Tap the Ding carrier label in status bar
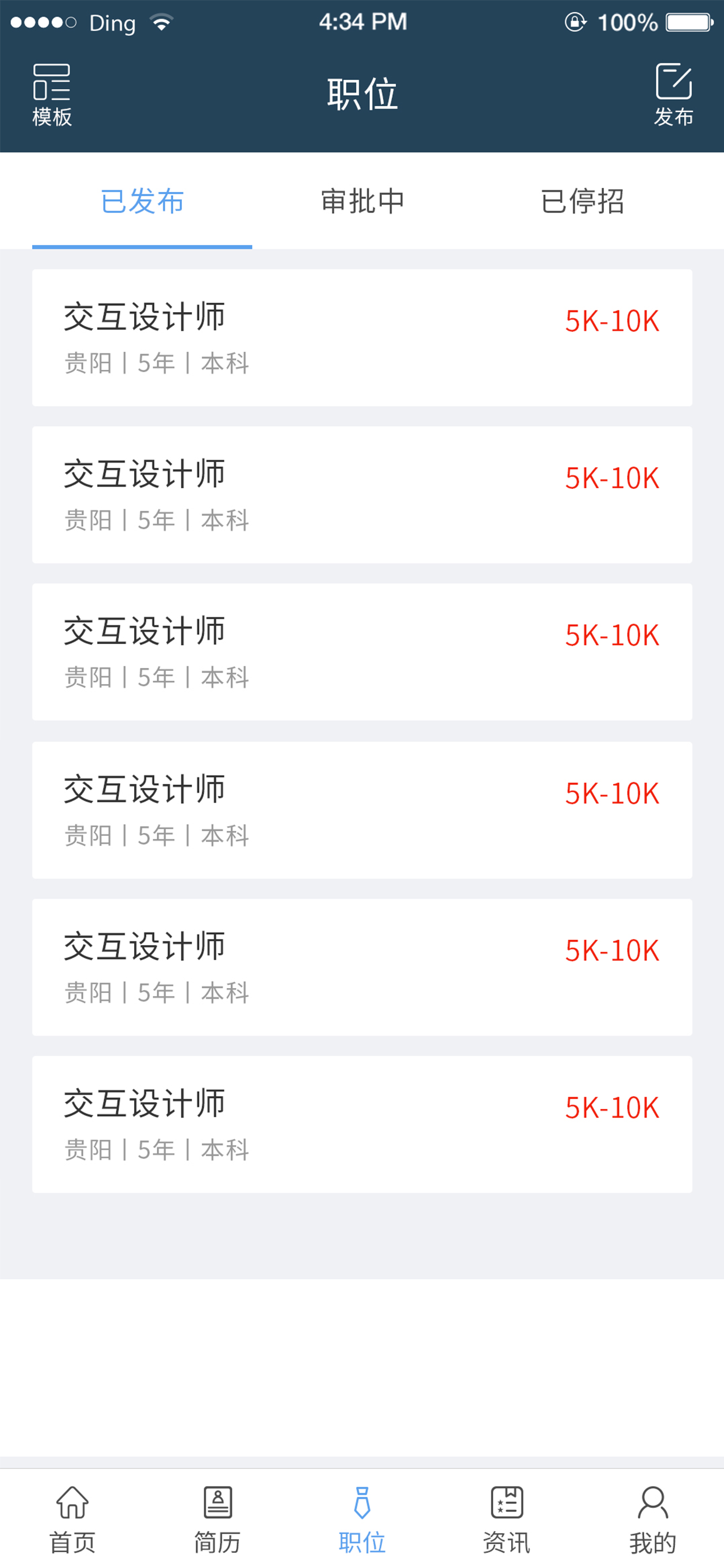Screen dimensions: 724x1568 tap(113, 23)
